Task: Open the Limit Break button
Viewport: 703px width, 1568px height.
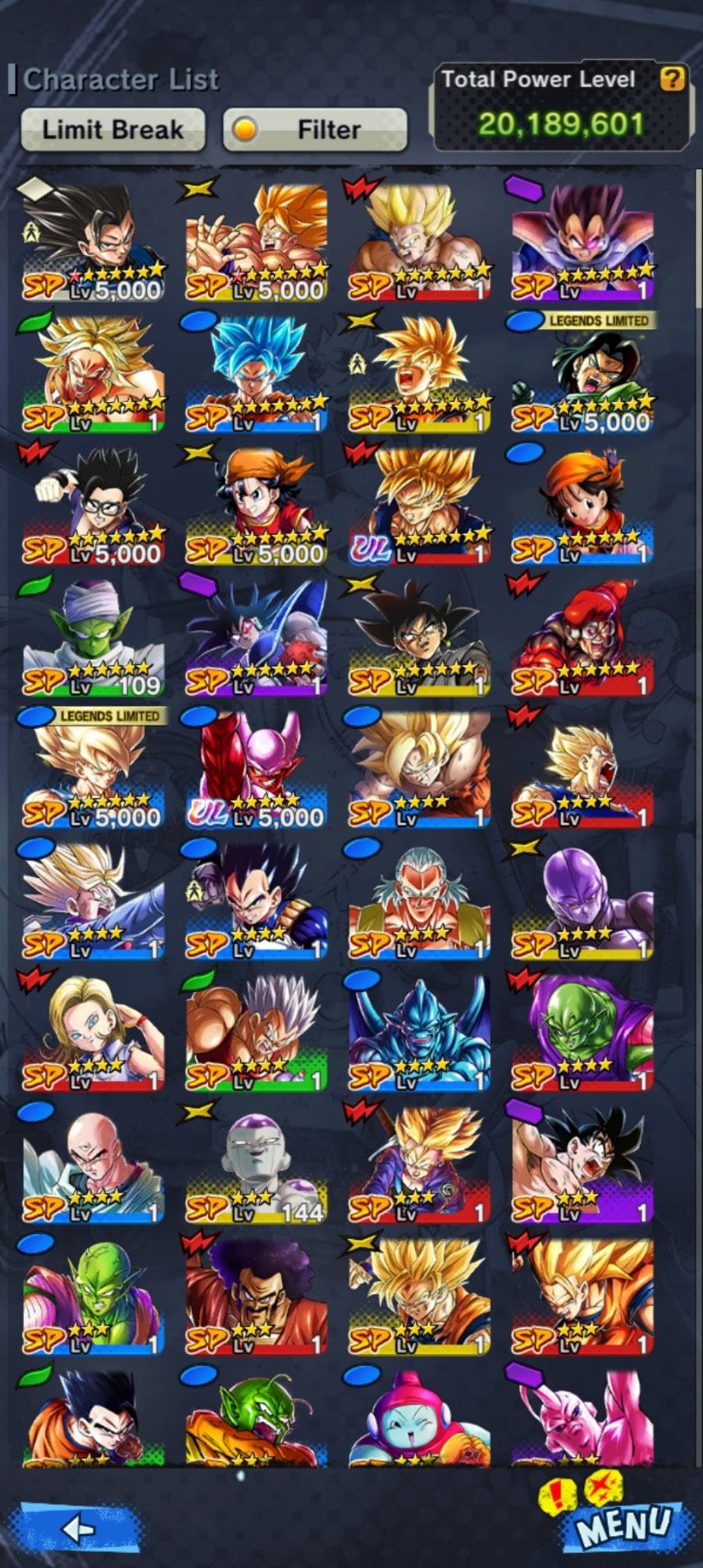Action: click(x=112, y=130)
